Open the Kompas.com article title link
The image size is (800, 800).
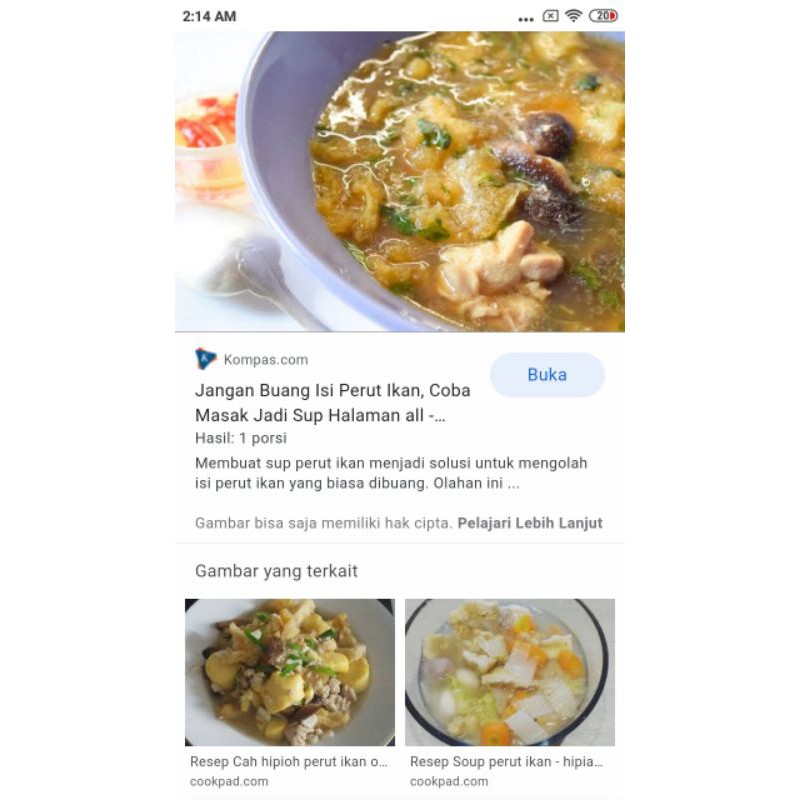click(x=333, y=403)
